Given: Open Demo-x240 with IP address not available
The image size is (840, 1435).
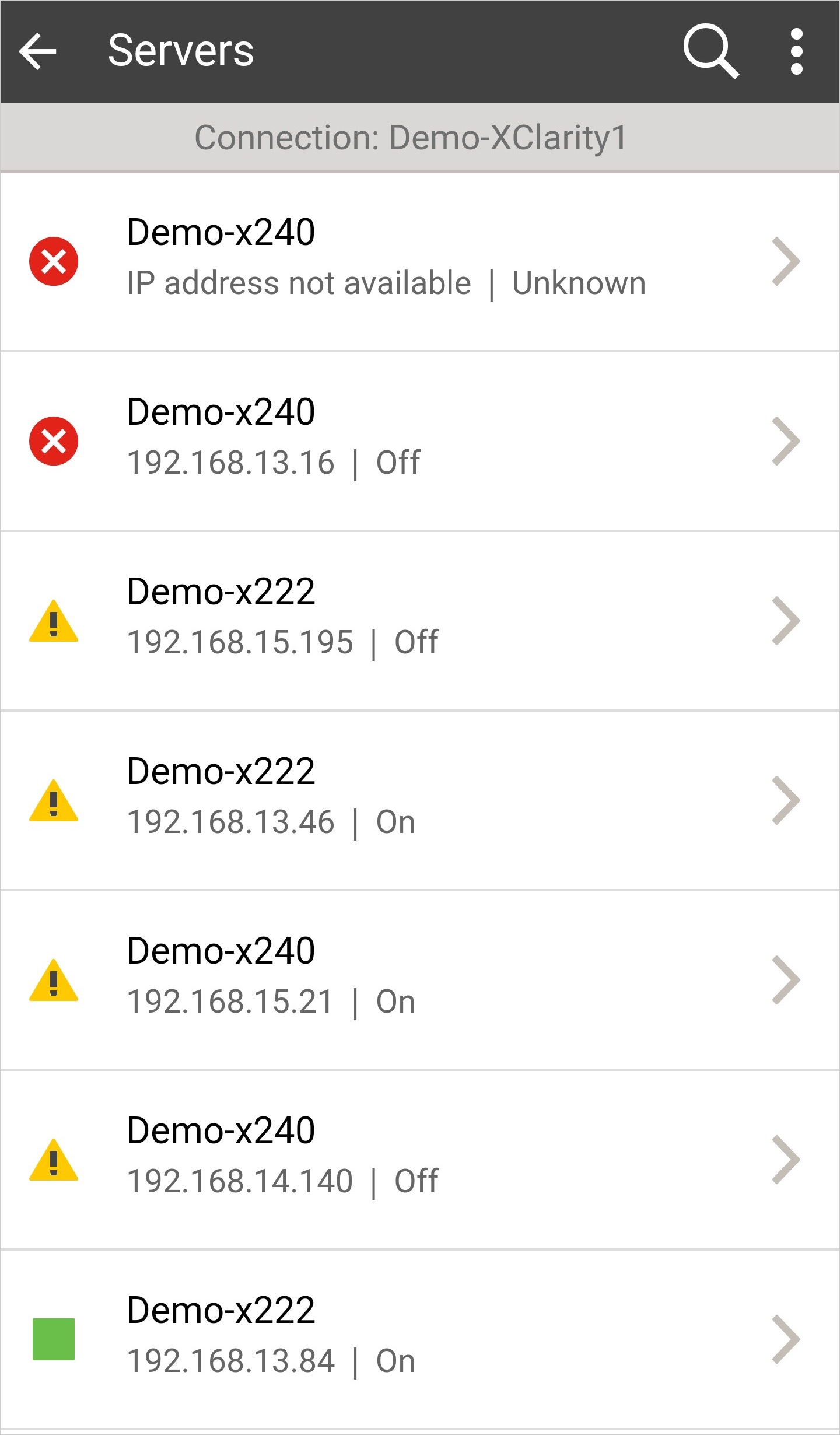Looking at the screenshot, I should 420,261.
